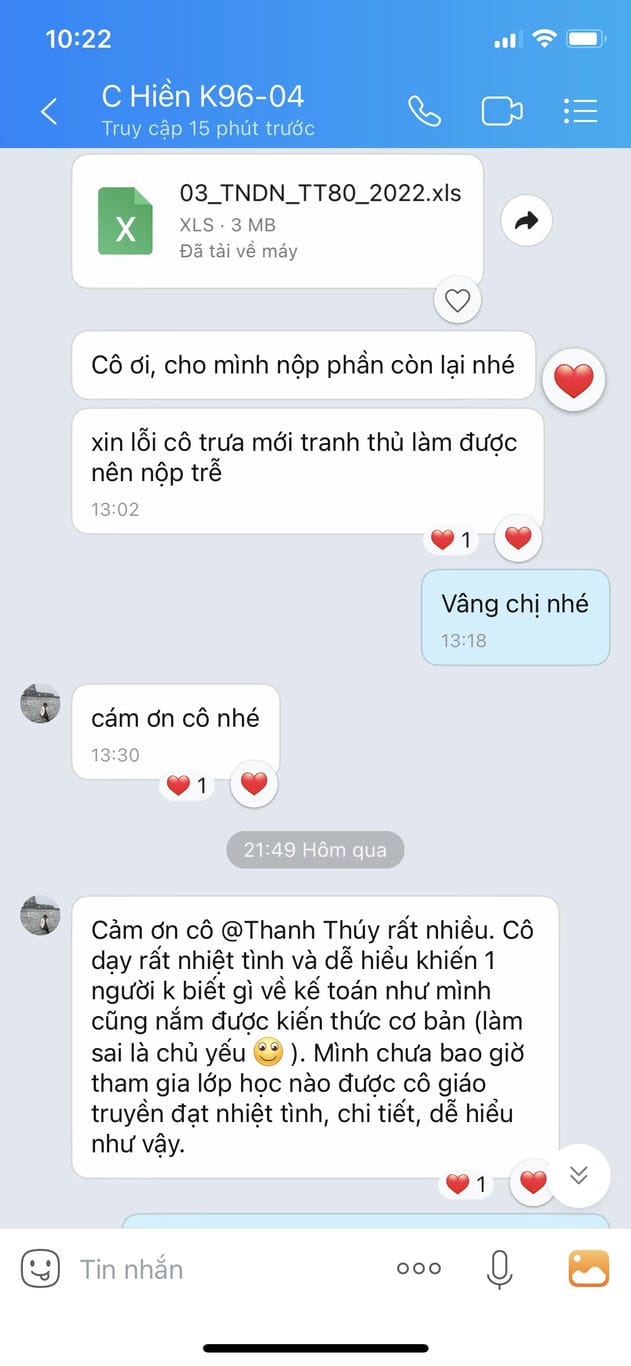Open more attachment options
The height and width of the screenshot is (1366, 631).
pyautogui.click(x=419, y=1269)
